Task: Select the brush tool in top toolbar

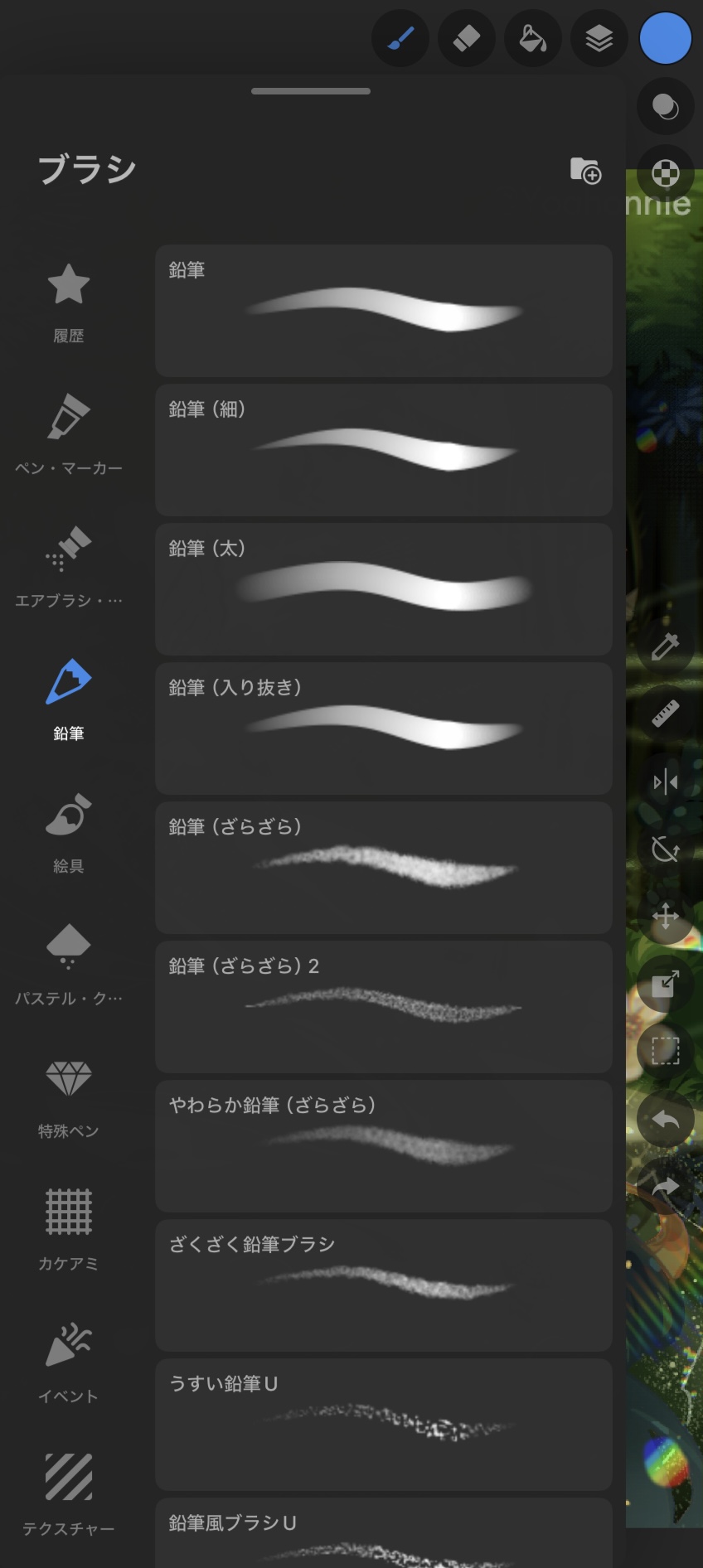Action: pos(400,38)
